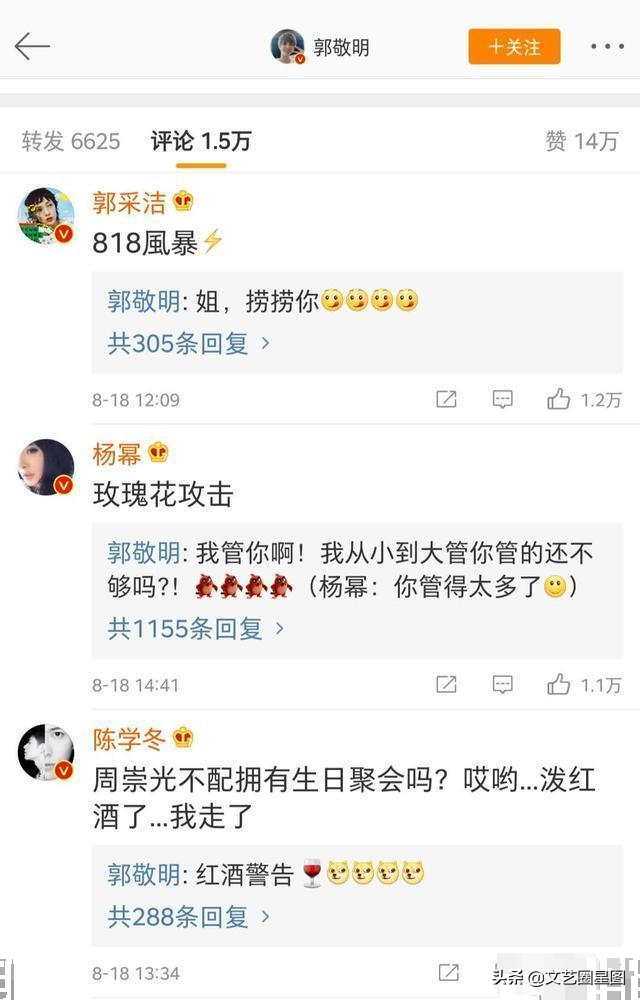The width and height of the screenshot is (640, 1000).
Task: Follow 郭敬明 with 关注 button
Action: pos(514,47)
